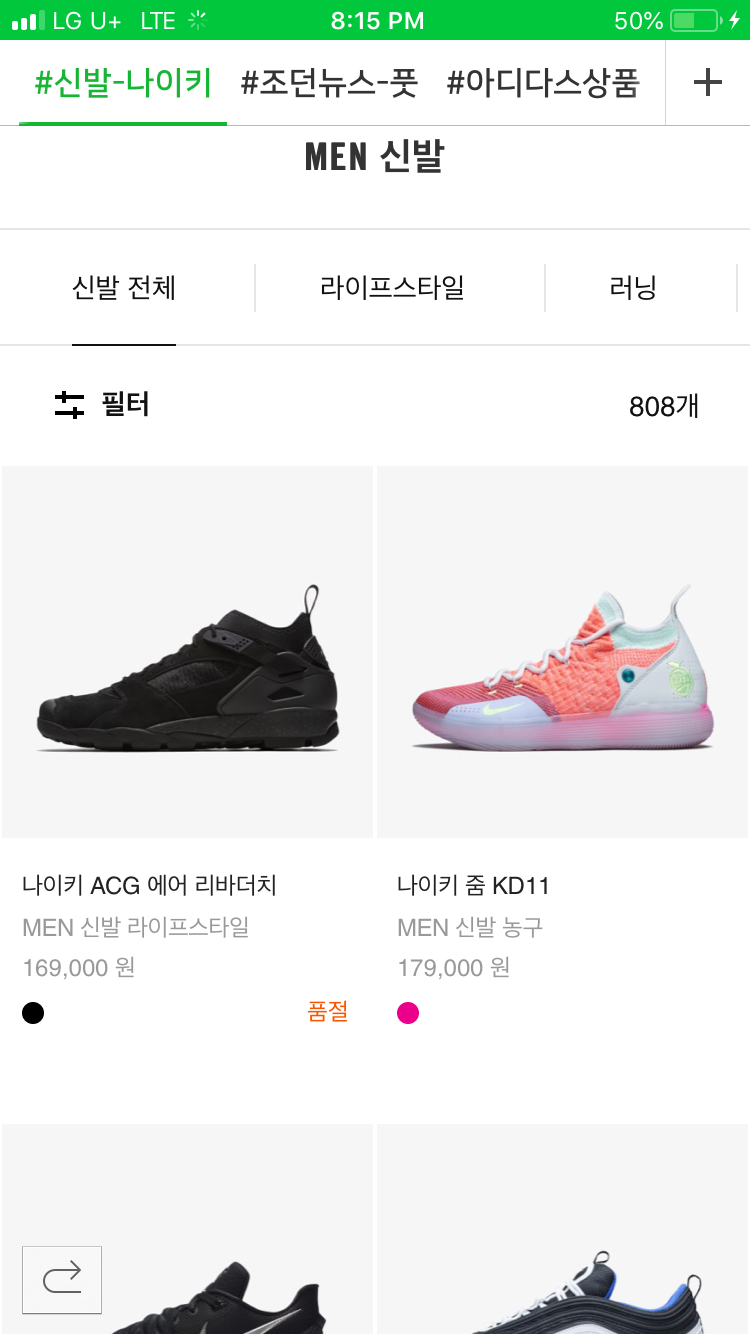Select the 러닝 category
Image resolution: width=750 pixels, height=1334 pixels.
pyautogui.click(x=633, y=289)
